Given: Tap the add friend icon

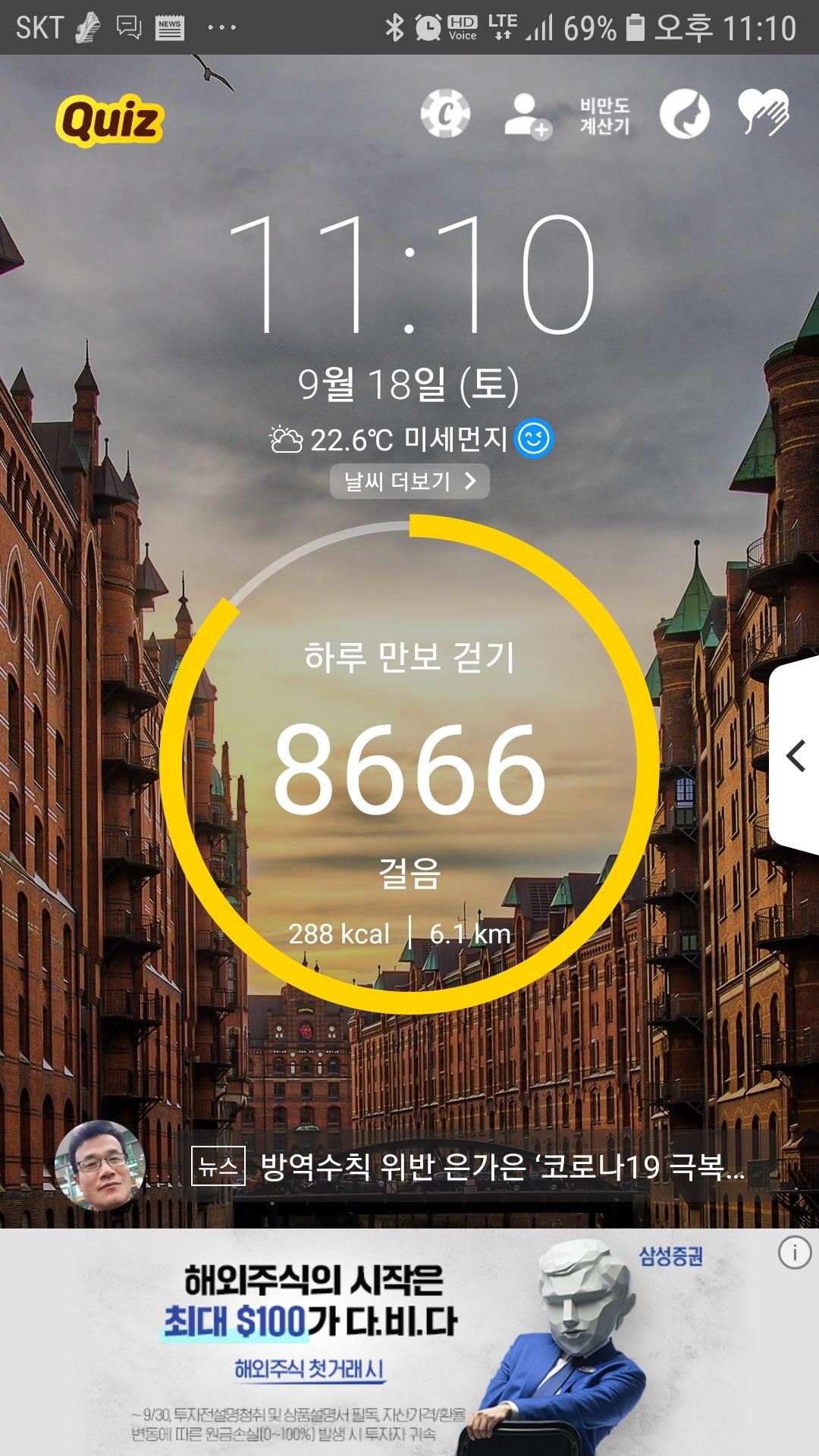Looking at the screenshot, I should click(527, 116).
